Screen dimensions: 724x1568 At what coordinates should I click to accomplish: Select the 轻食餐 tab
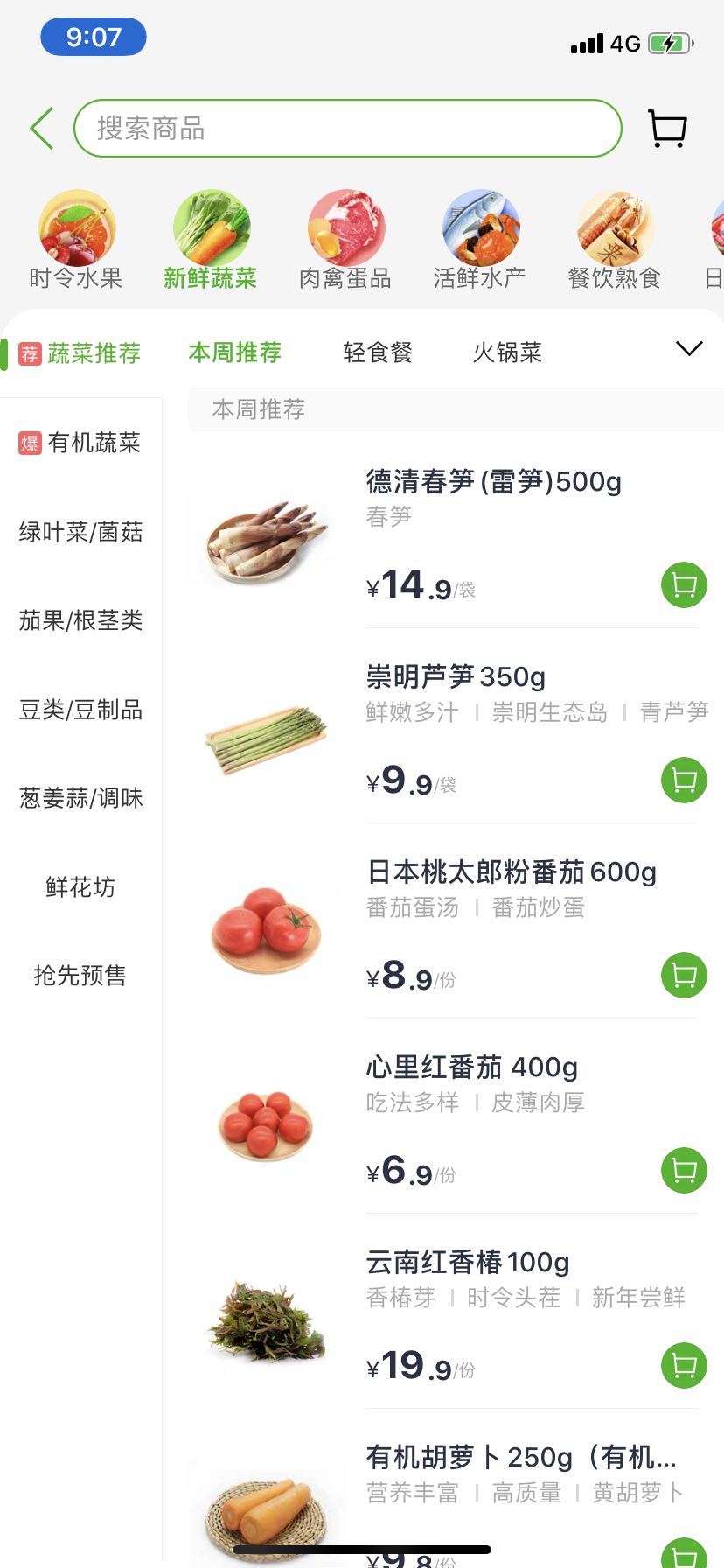click(378, 353)
